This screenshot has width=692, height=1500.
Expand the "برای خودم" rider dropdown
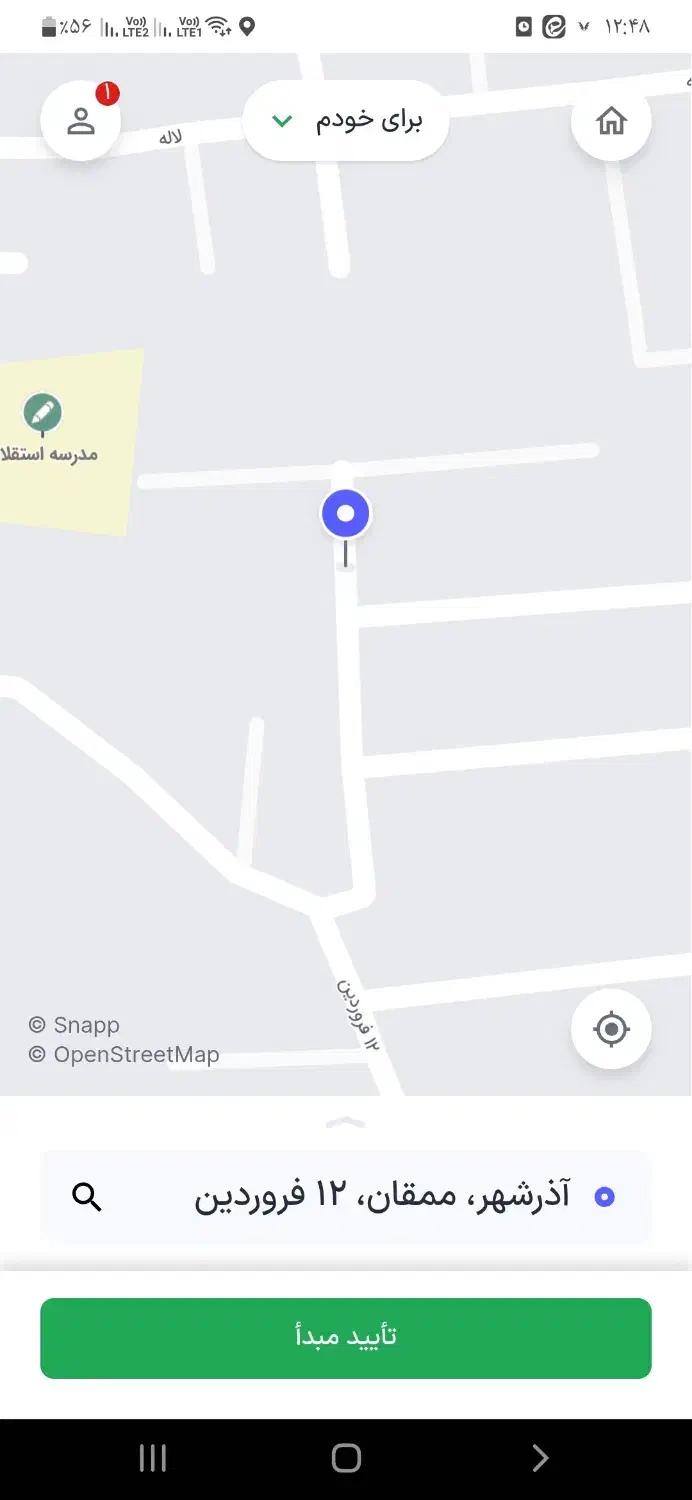point(345,121)
